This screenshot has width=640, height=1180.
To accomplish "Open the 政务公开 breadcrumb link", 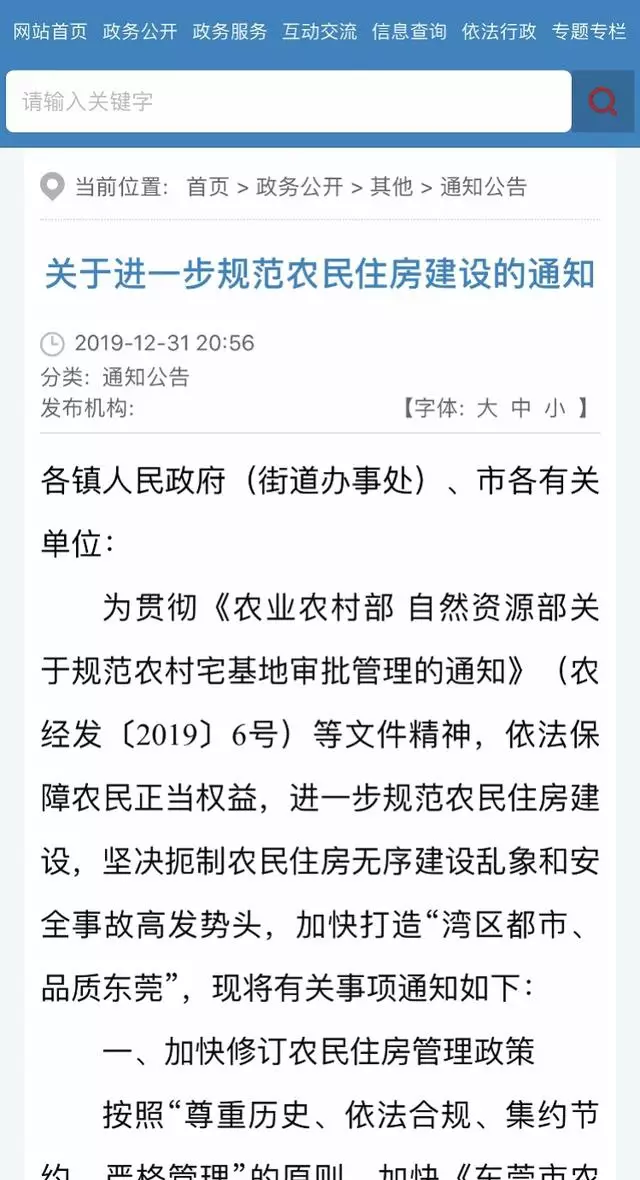I will 299,187.
